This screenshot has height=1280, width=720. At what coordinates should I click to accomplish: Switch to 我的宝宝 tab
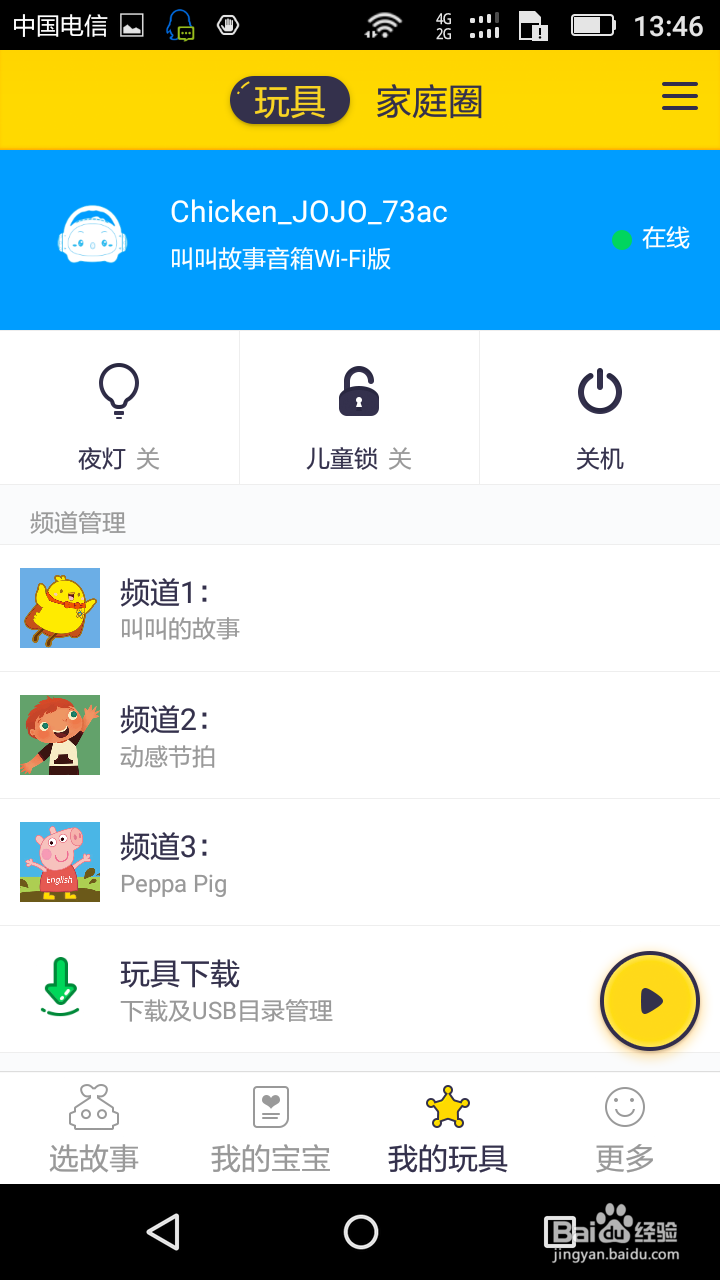coord(270,1130)
